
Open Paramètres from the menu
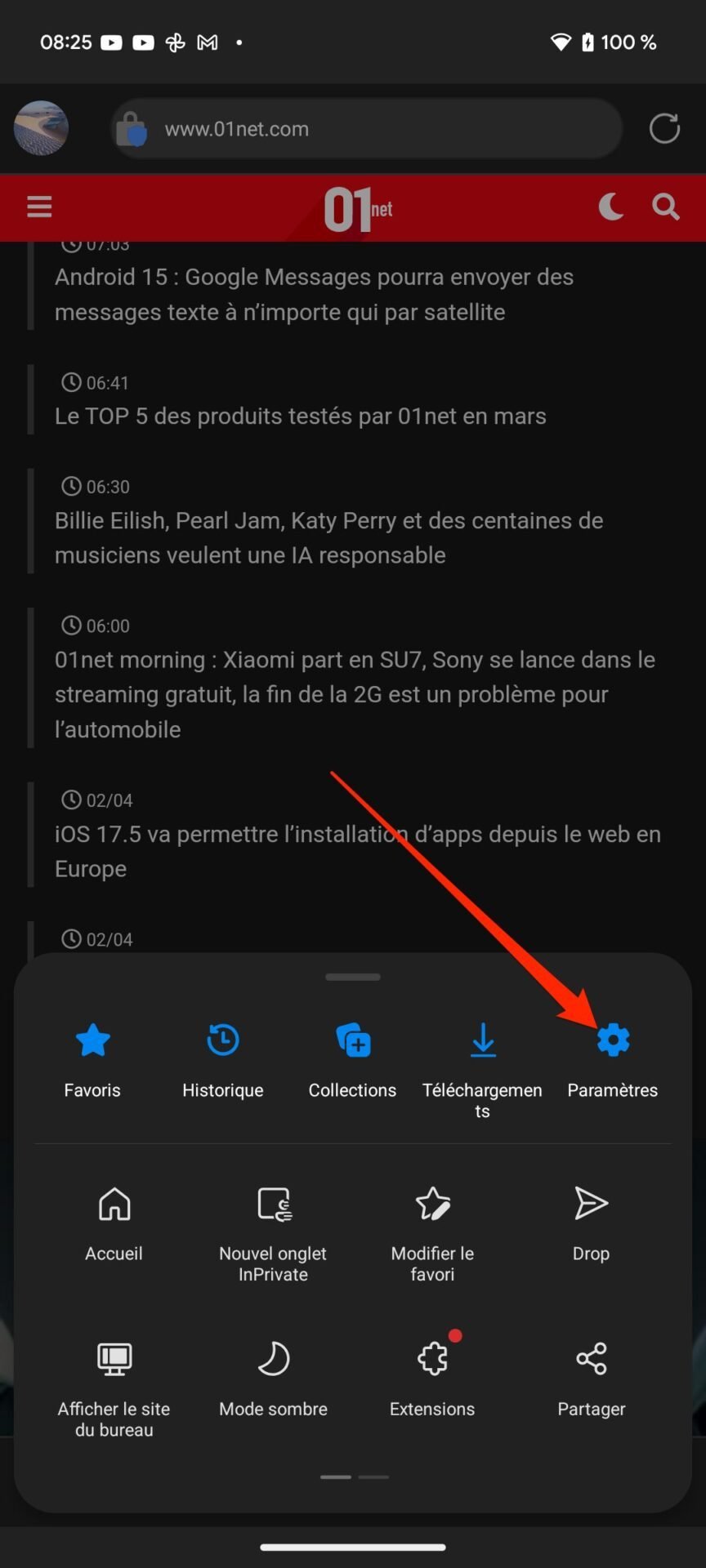613,1060
